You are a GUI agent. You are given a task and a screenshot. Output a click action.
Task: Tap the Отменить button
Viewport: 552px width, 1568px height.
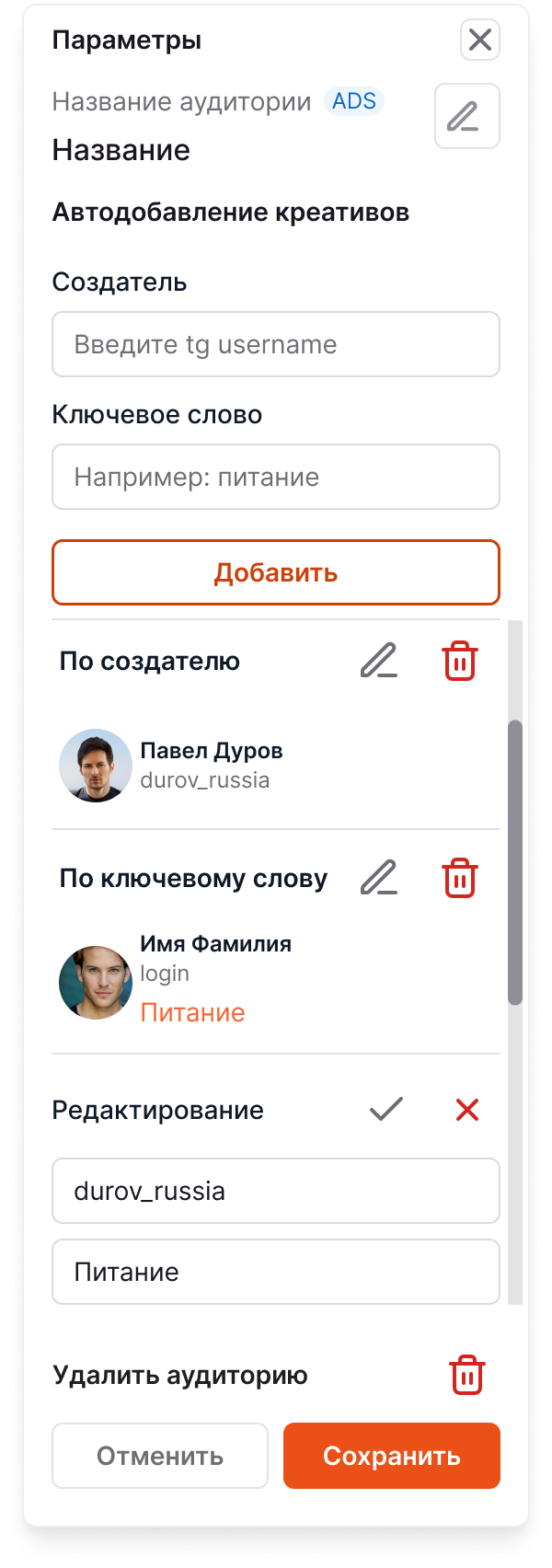[160, 1456]
